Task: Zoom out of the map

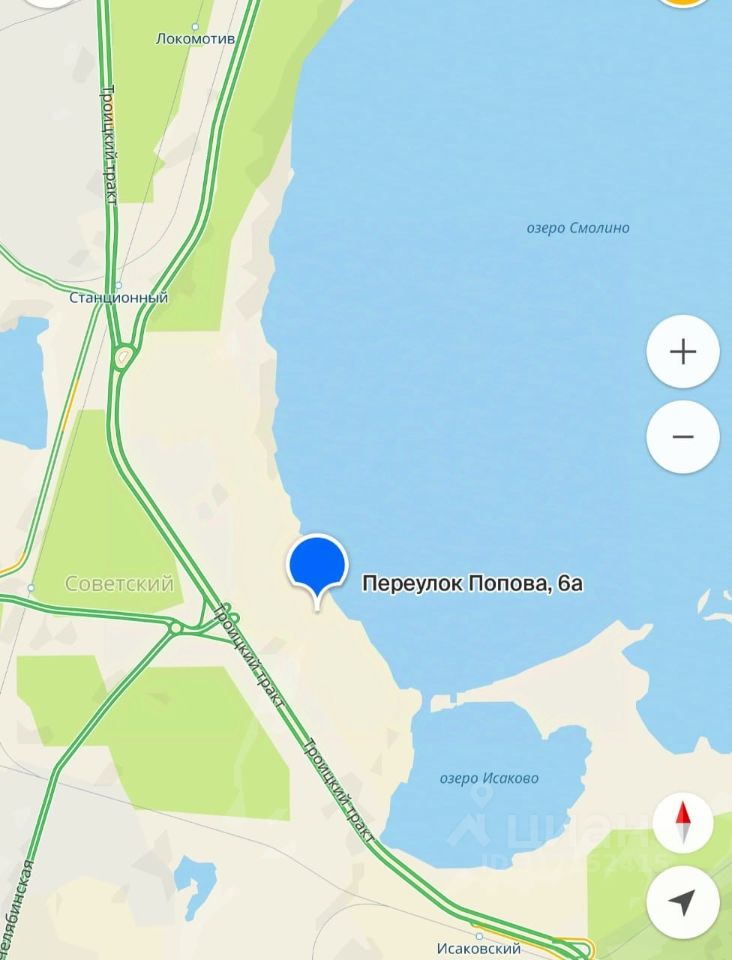Action: pos(683,437)
